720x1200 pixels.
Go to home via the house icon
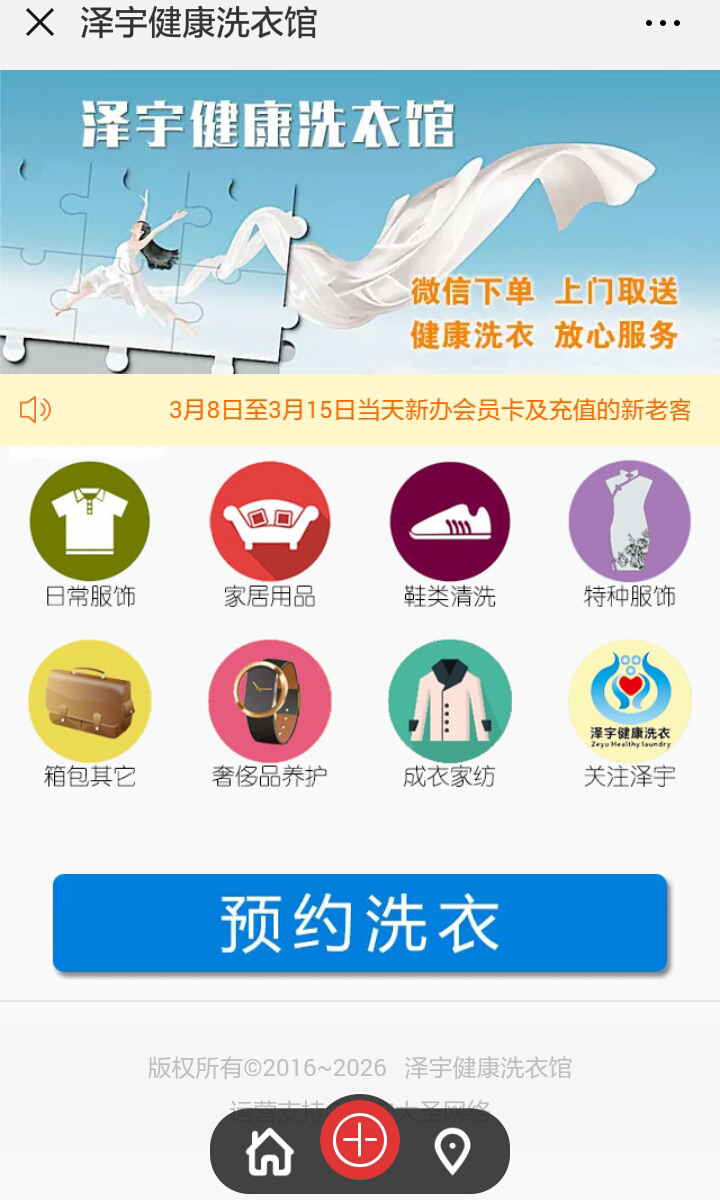coord(270,1152)
